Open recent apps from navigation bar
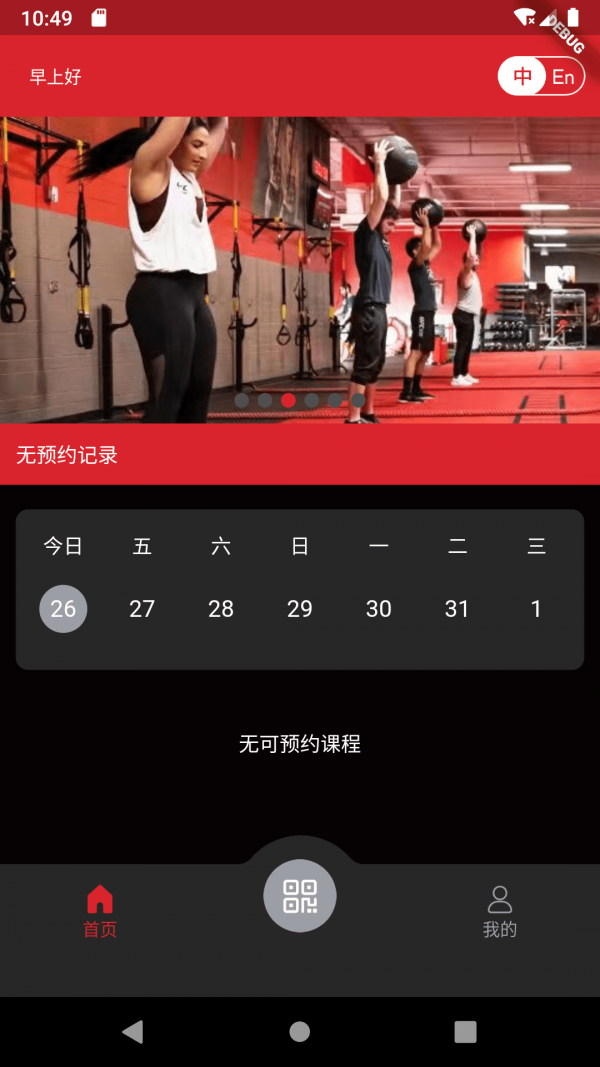This screenshot has height=1067, width=600. point(465,1032)
